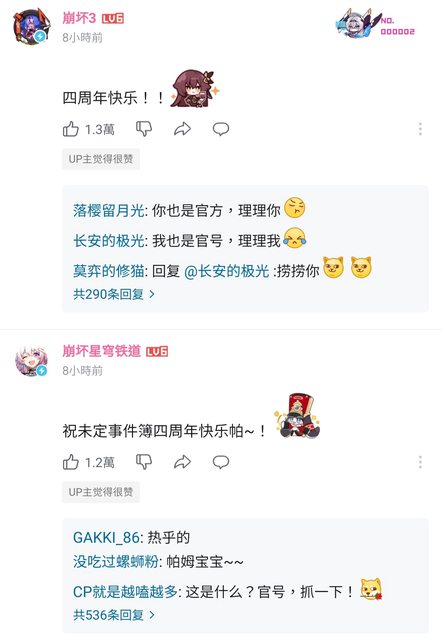Screen dimensions: 442x640
Task: Like the 崩坏3 comment
Action: pyautogui.click(x=71, y=129)
